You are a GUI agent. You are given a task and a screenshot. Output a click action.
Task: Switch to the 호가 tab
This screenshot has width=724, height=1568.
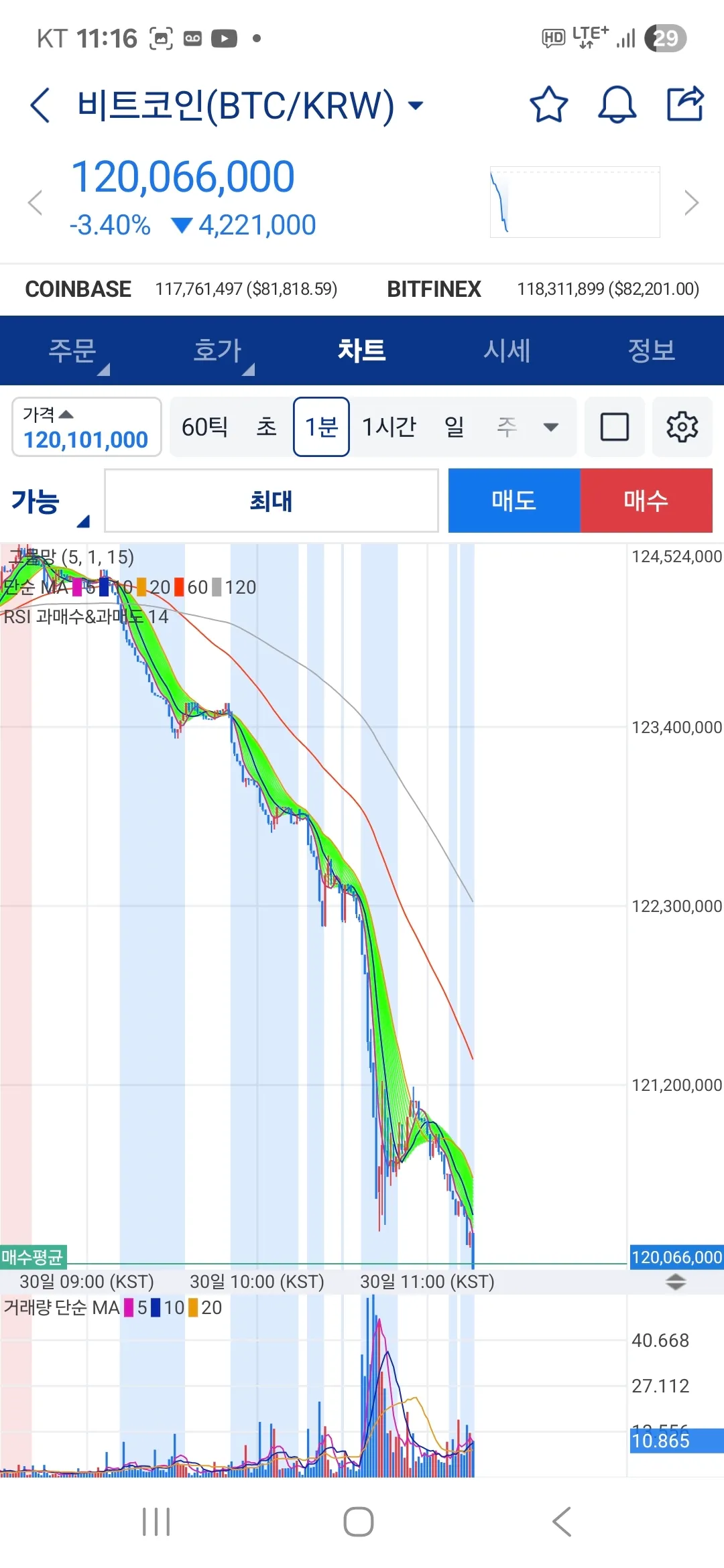(217, 350)
